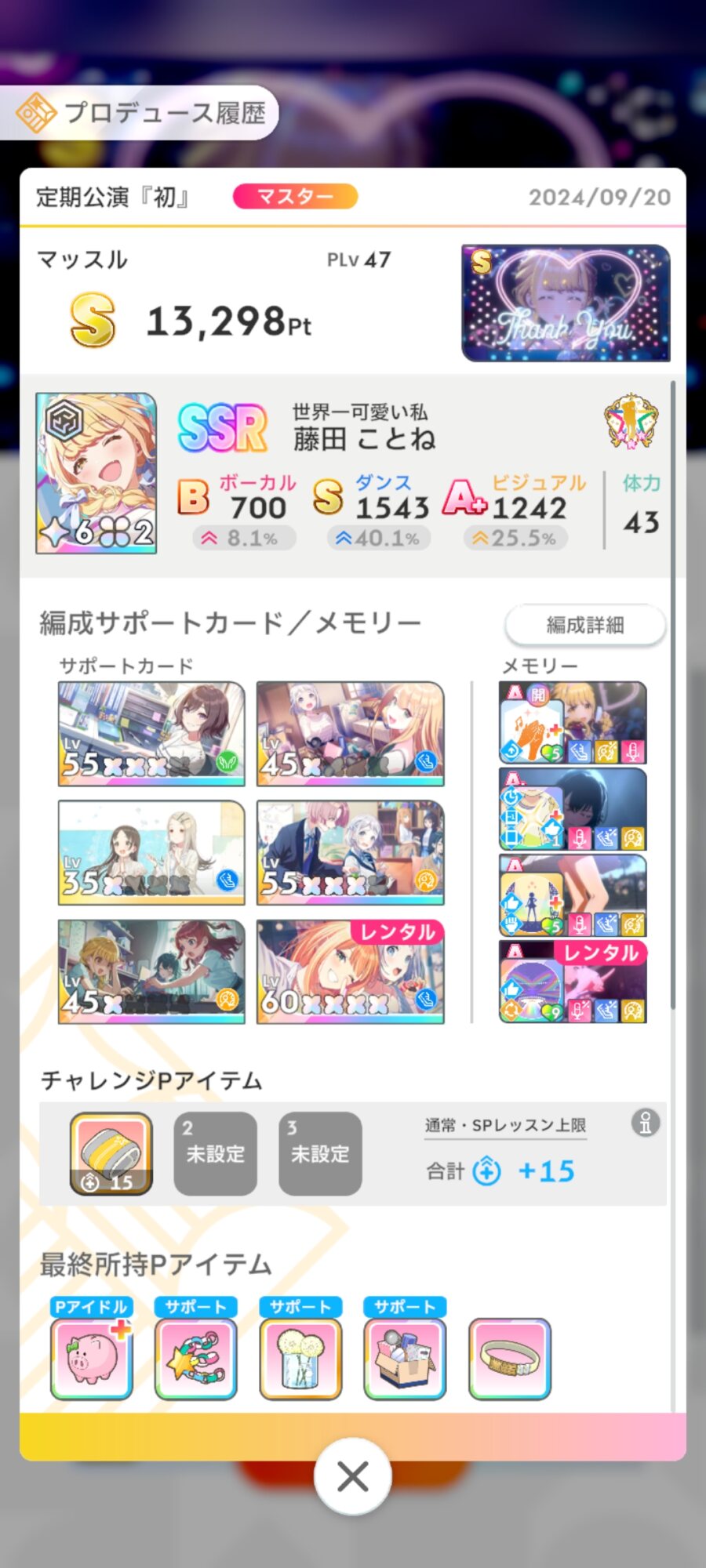Open the info icon for lesson limit
The image size is (706, 1568).
coord(646,1123)
